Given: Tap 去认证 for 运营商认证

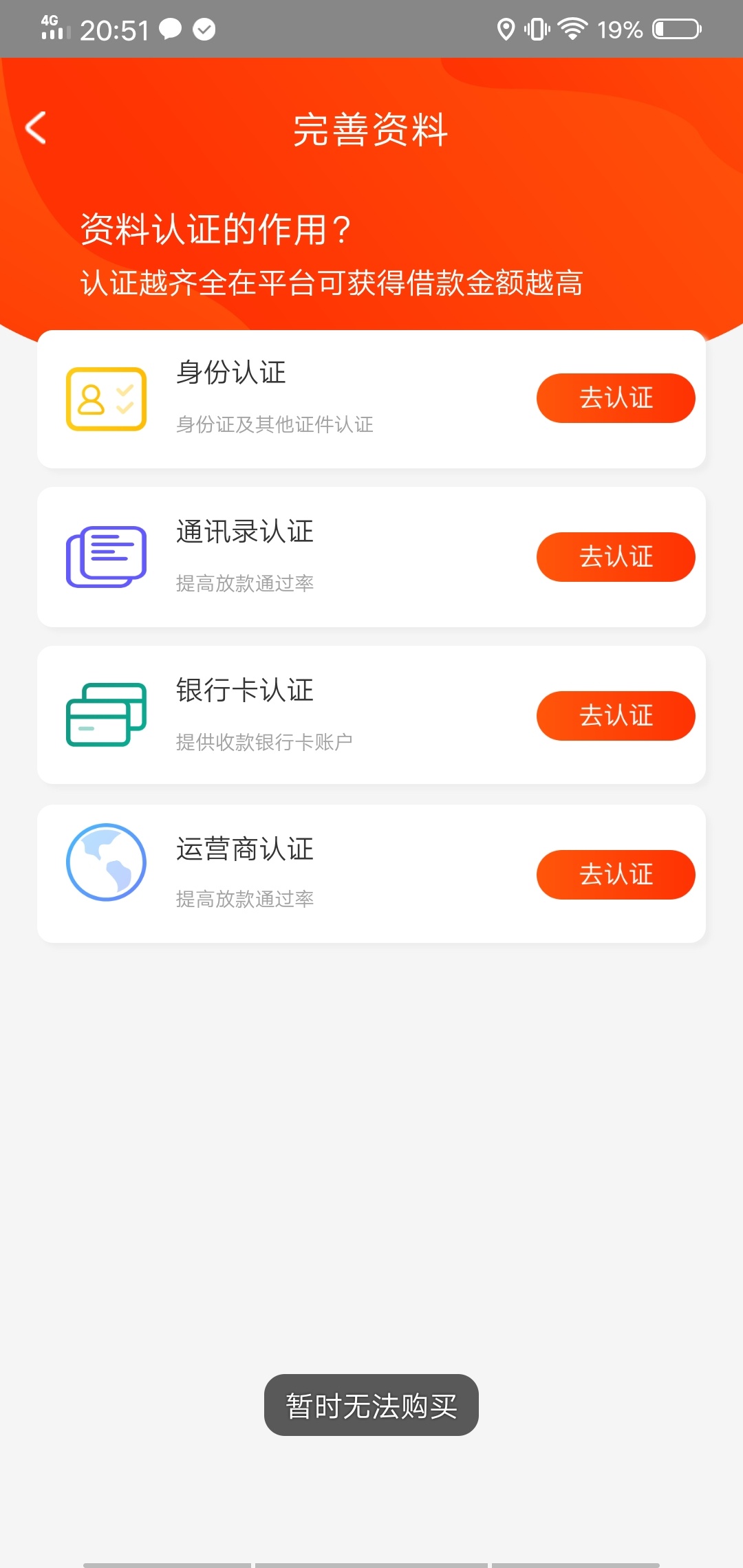Looking at the screenshot, I should coord(616,875).
